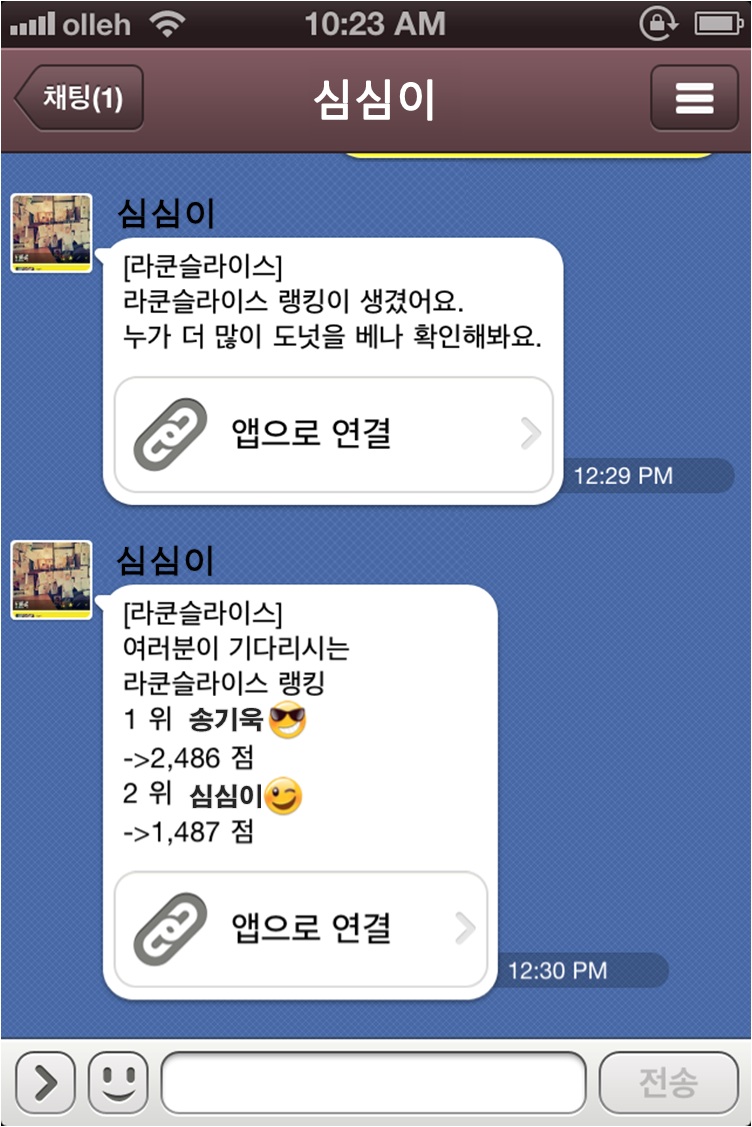Screen dimensions: 752x1127
Task: Open 앱으로 연결 link in the 12:30 PM message
Action: point(300,928)
